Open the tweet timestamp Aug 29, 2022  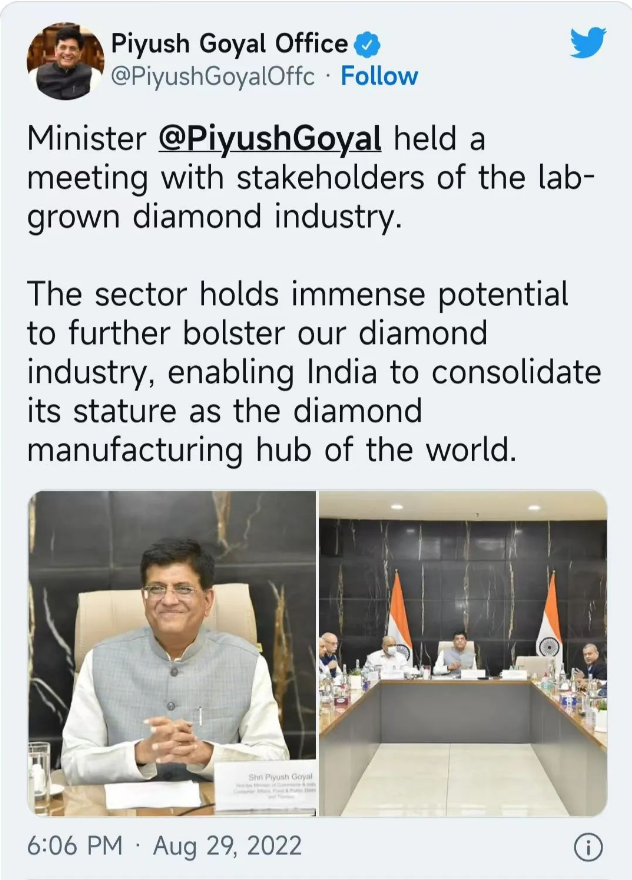164,846
